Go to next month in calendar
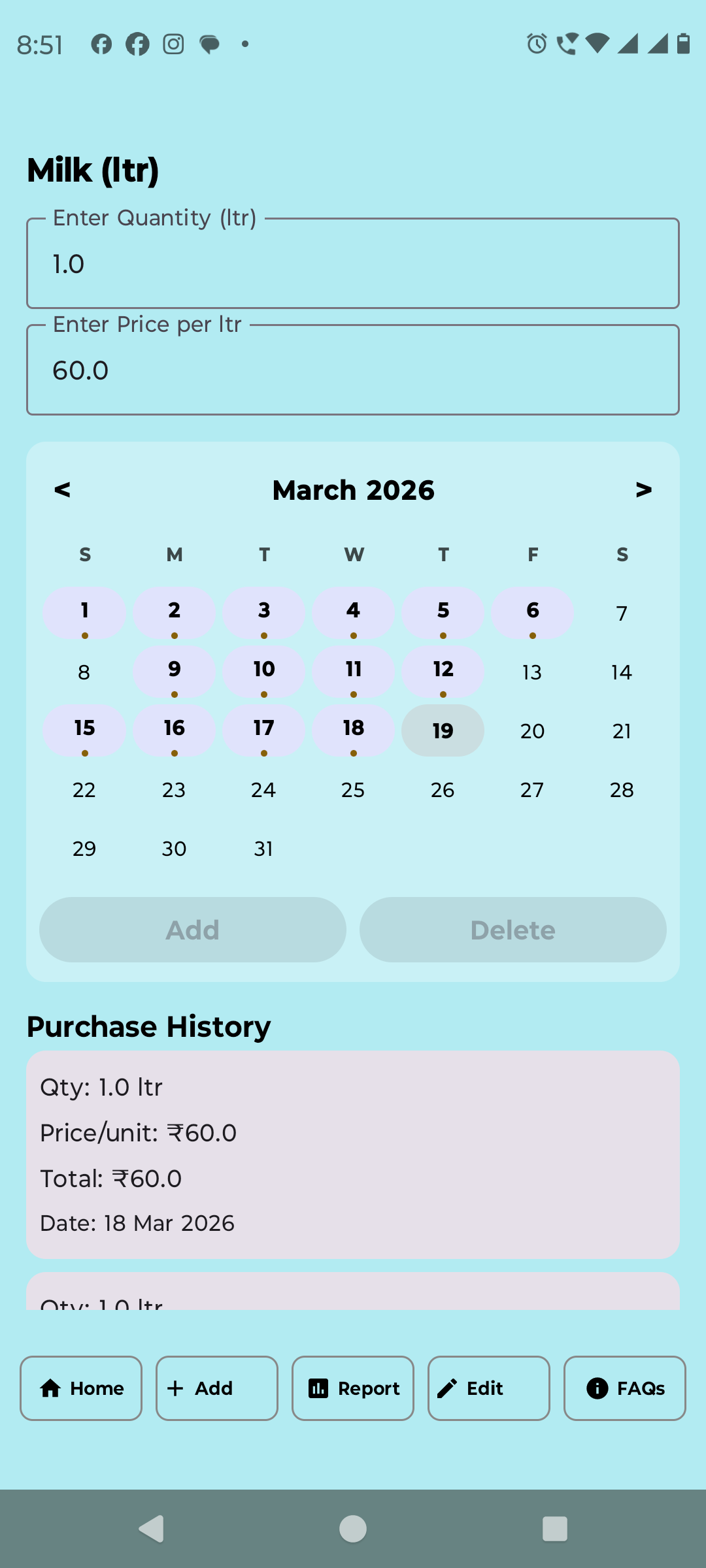 pos(643,489)
